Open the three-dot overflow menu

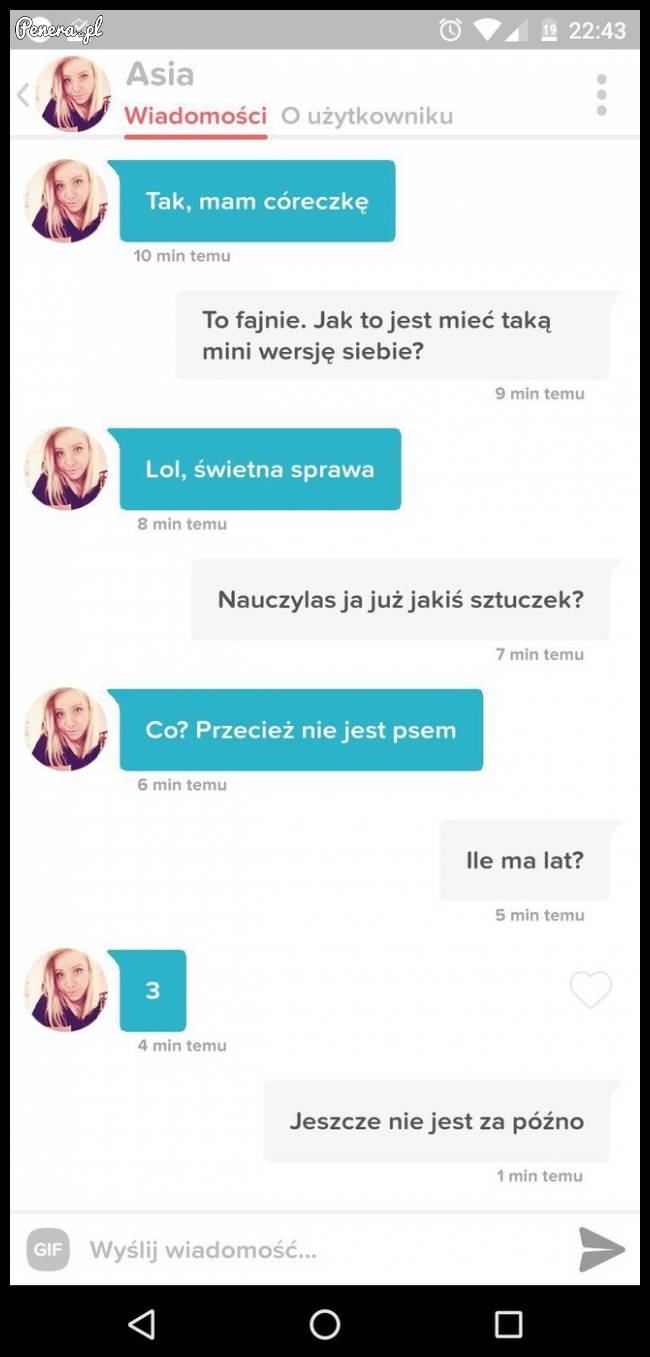tap(601, 95)
